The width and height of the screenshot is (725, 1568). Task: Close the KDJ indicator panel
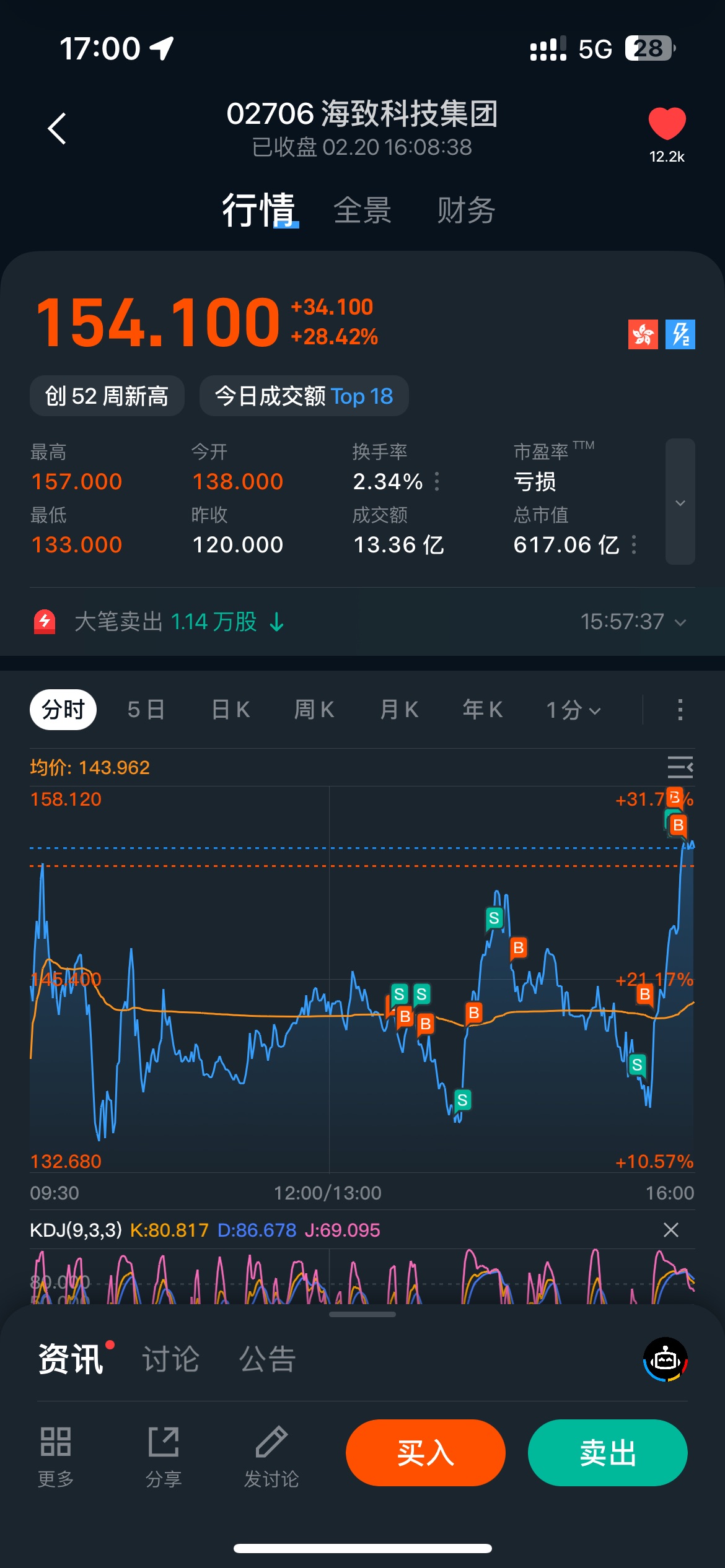[670, 1230]
